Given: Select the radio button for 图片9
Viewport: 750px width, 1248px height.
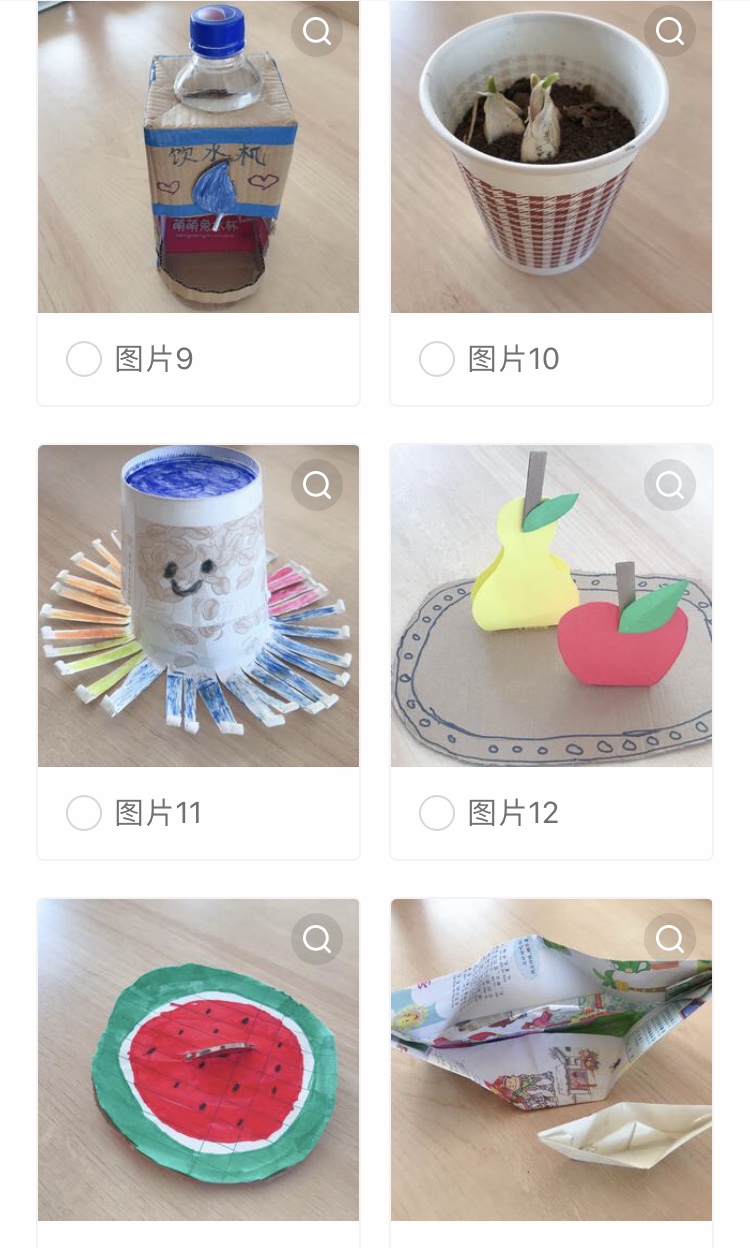Looking at the screenshot, I should coord(84,359).
